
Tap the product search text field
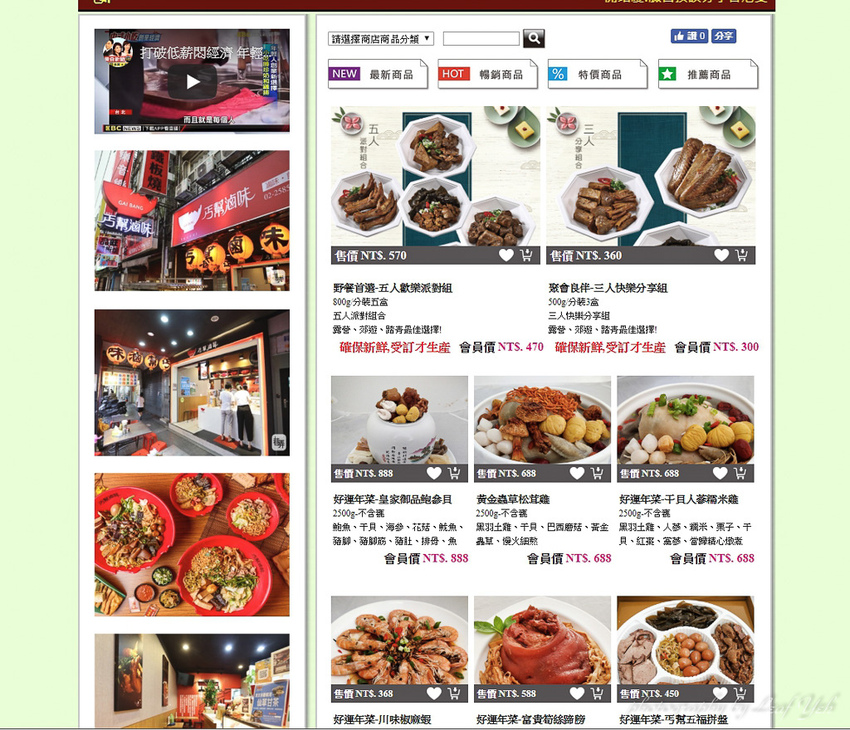tap(481, 39)
